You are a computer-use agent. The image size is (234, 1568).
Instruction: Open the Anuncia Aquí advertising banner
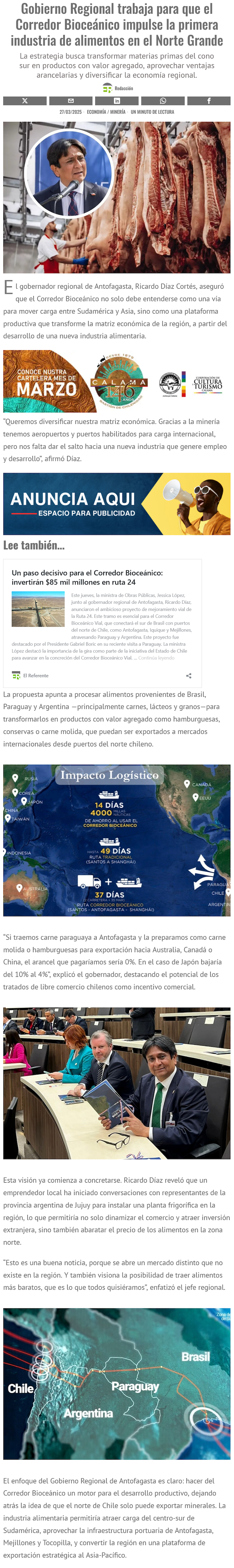coord(117,504)
